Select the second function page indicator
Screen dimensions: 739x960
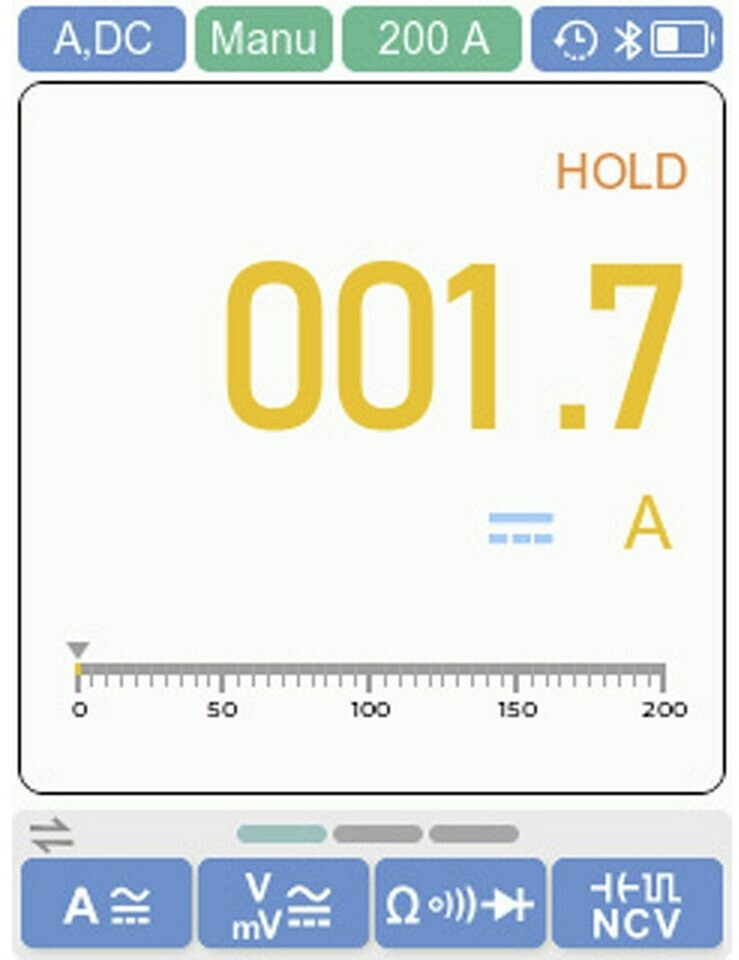(x=377, y=834)
